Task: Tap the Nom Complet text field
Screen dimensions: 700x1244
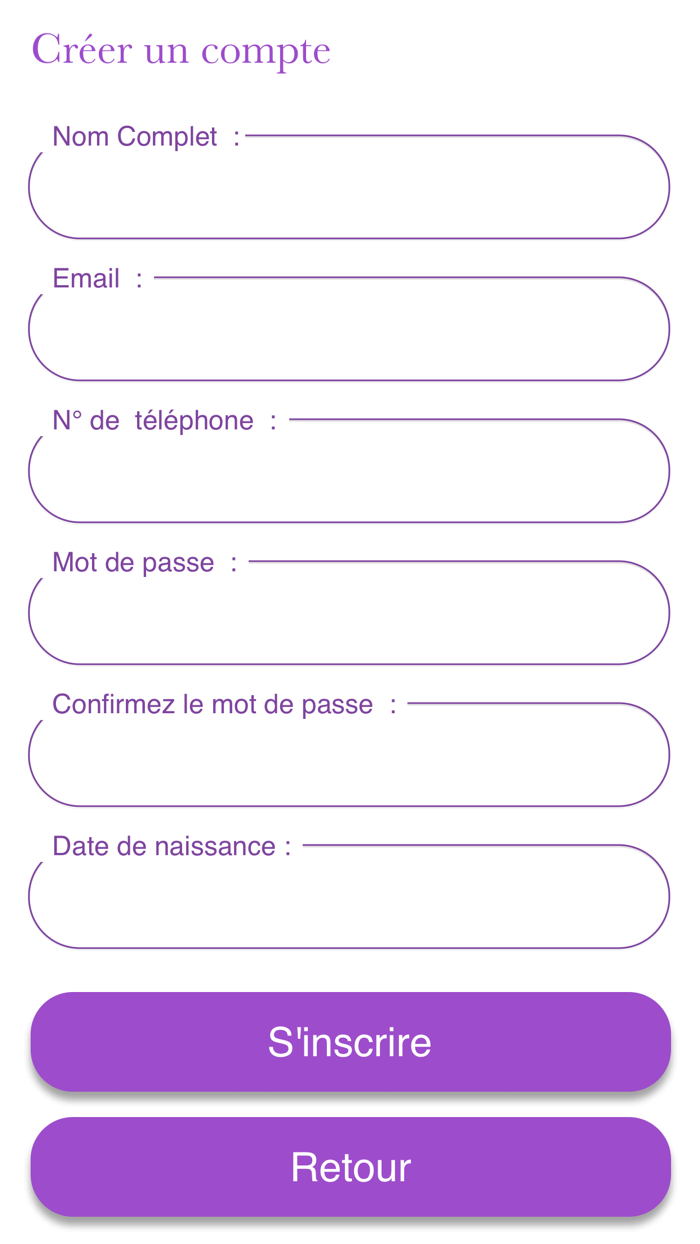Action: 349,187
